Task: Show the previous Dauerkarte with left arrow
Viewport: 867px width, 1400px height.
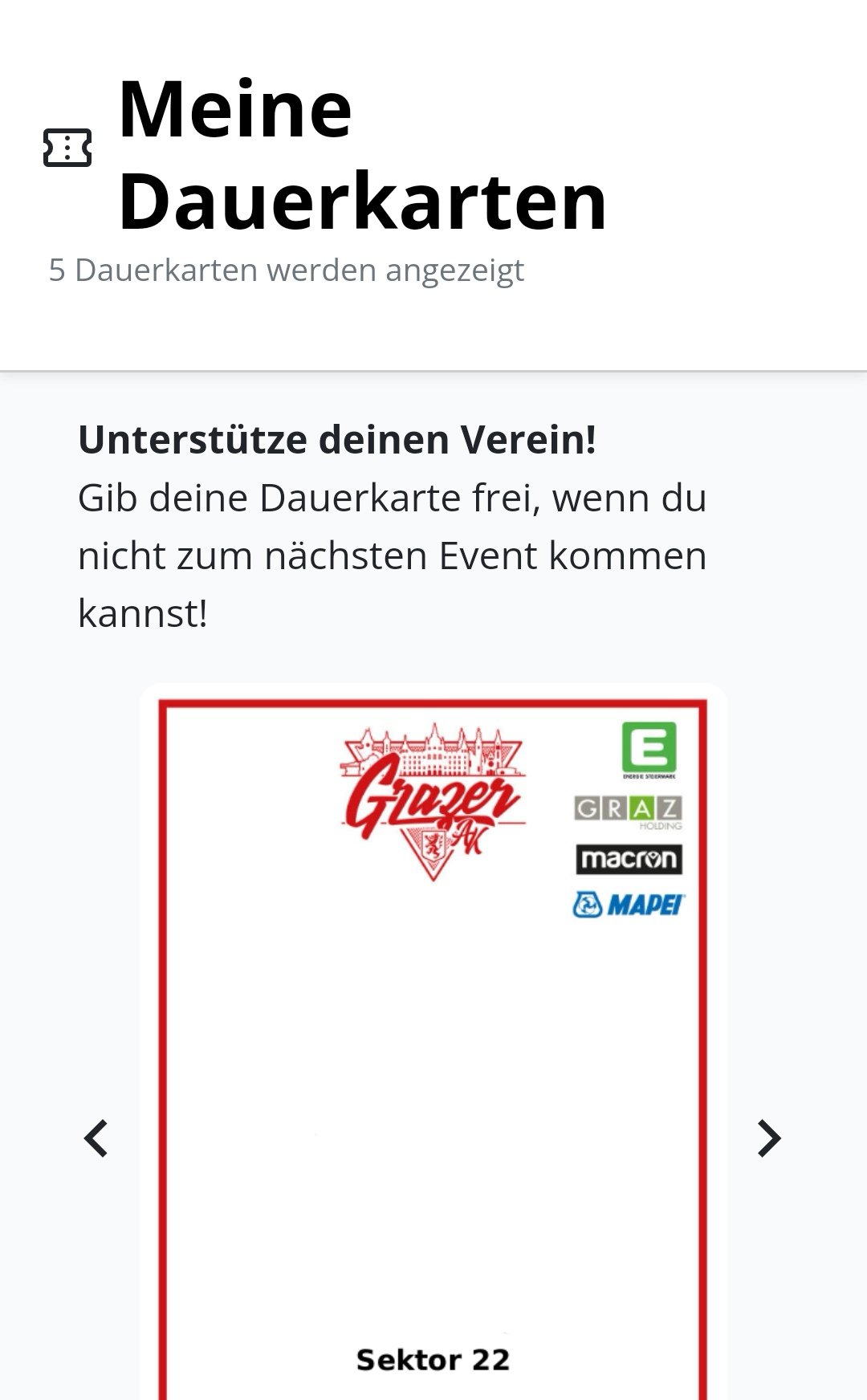Action: tap(96, 1138)
